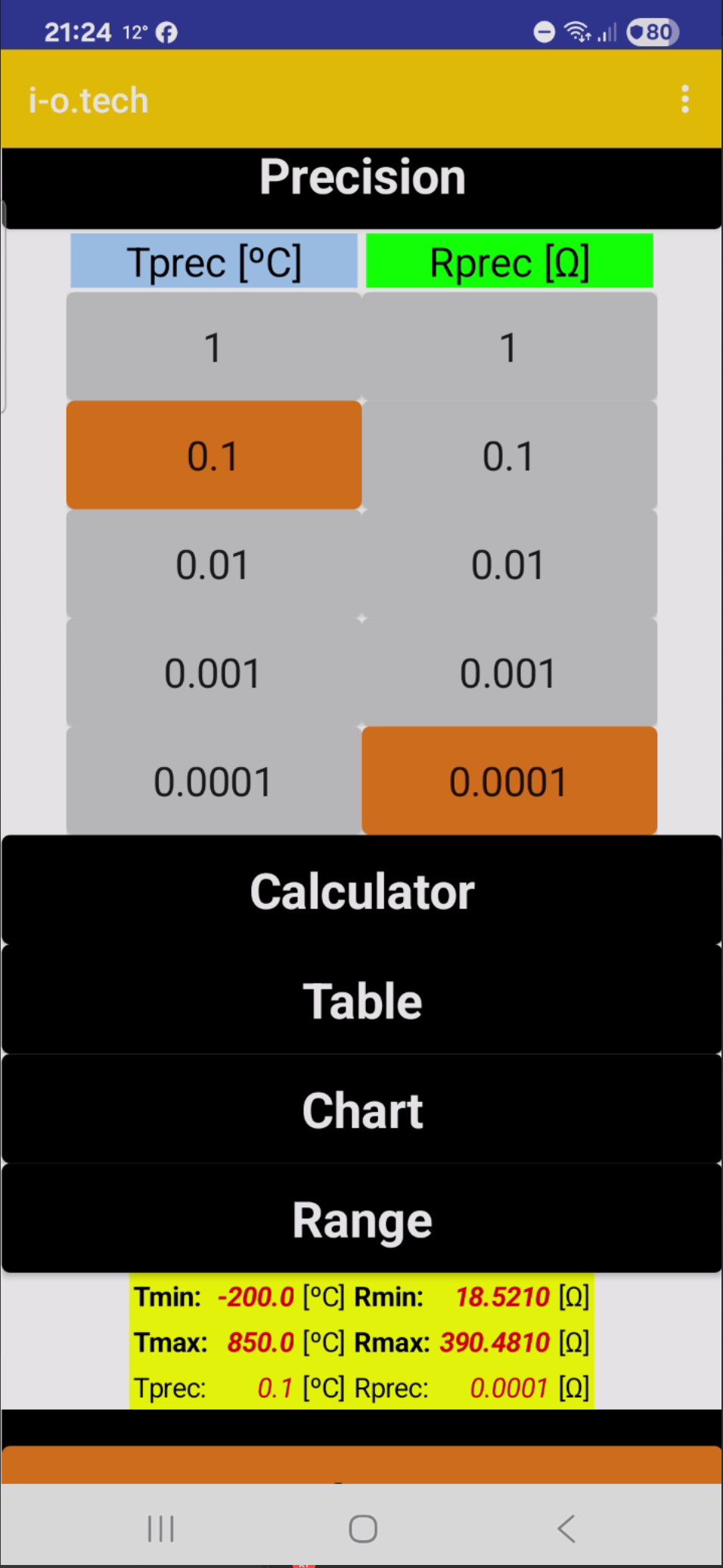The width and height of the screenshot is (723, 1568).
Task: Choose 0.1 for Rprec
Action: coord(509,456)
